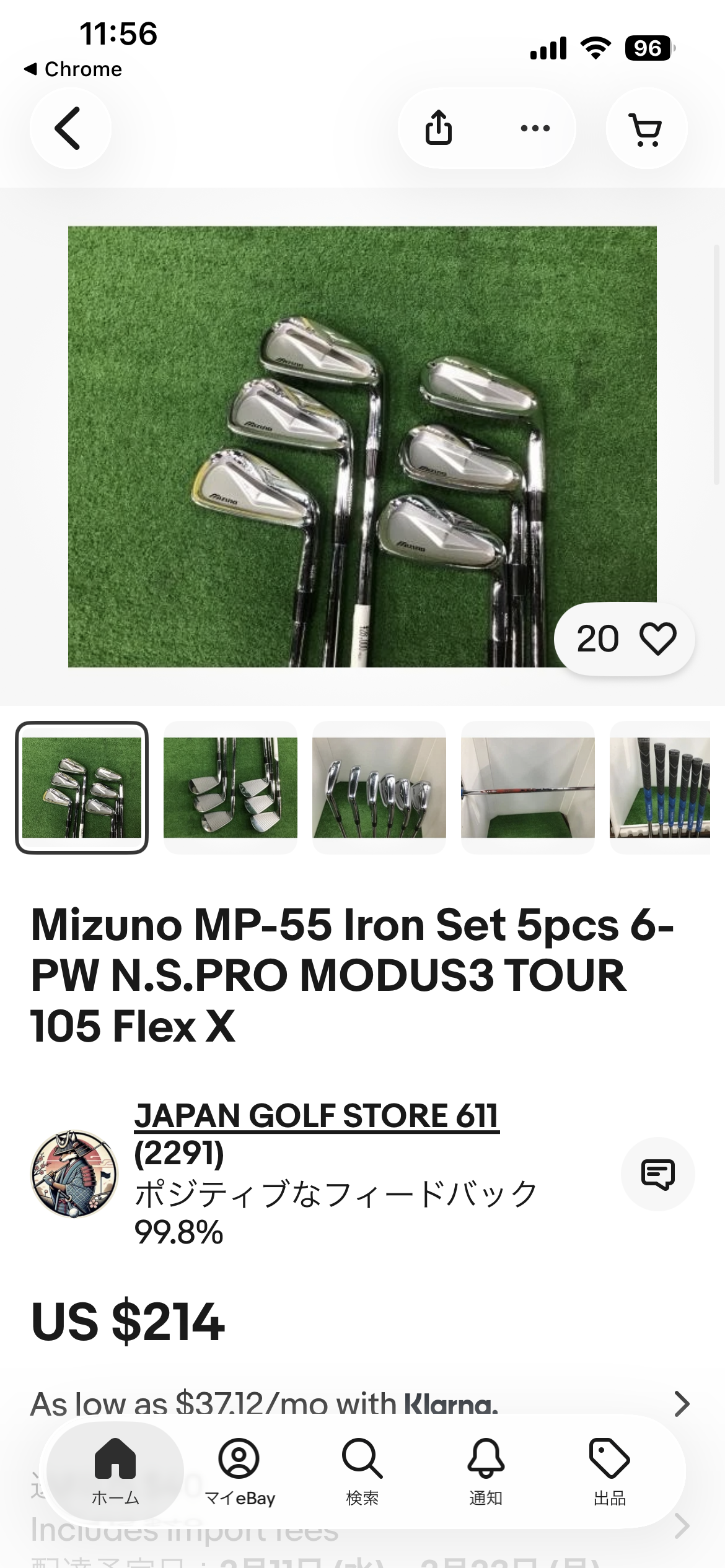Message the seller via chat icon
This screenshot has width=725, height=1568.
coord(657,1174)
